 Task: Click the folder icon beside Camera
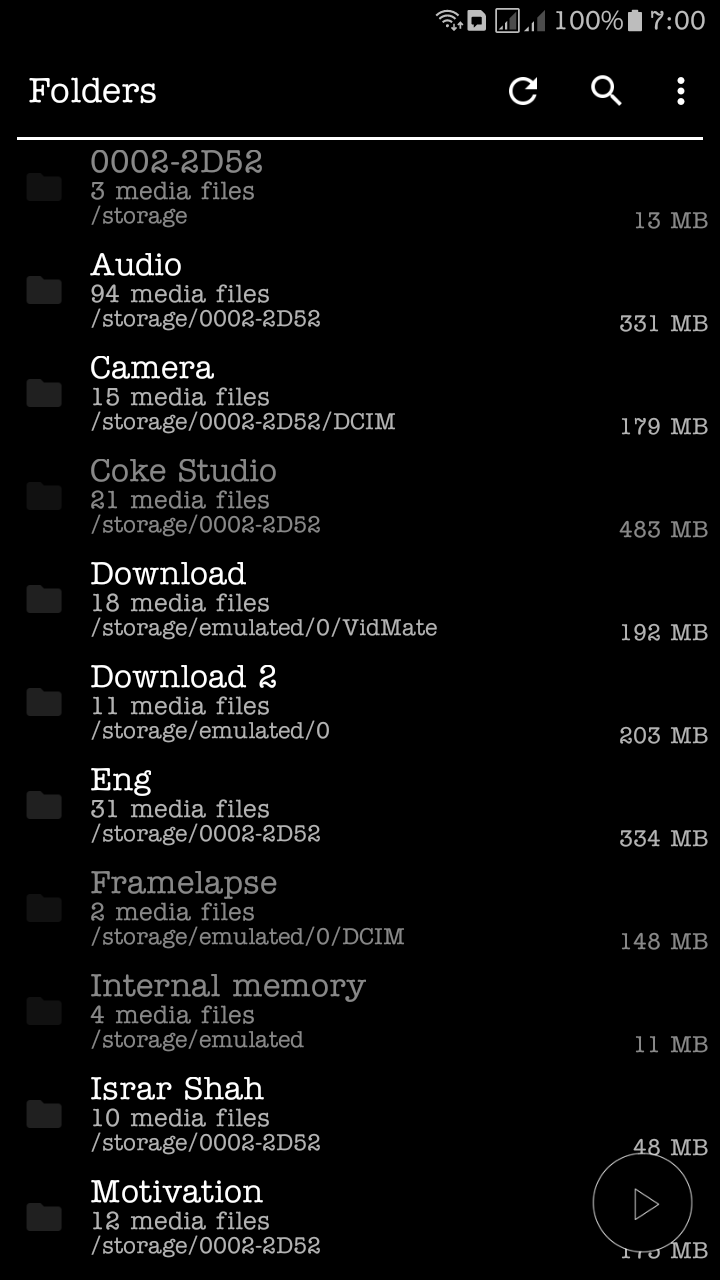pyautogui.click(x=43, y=393)
